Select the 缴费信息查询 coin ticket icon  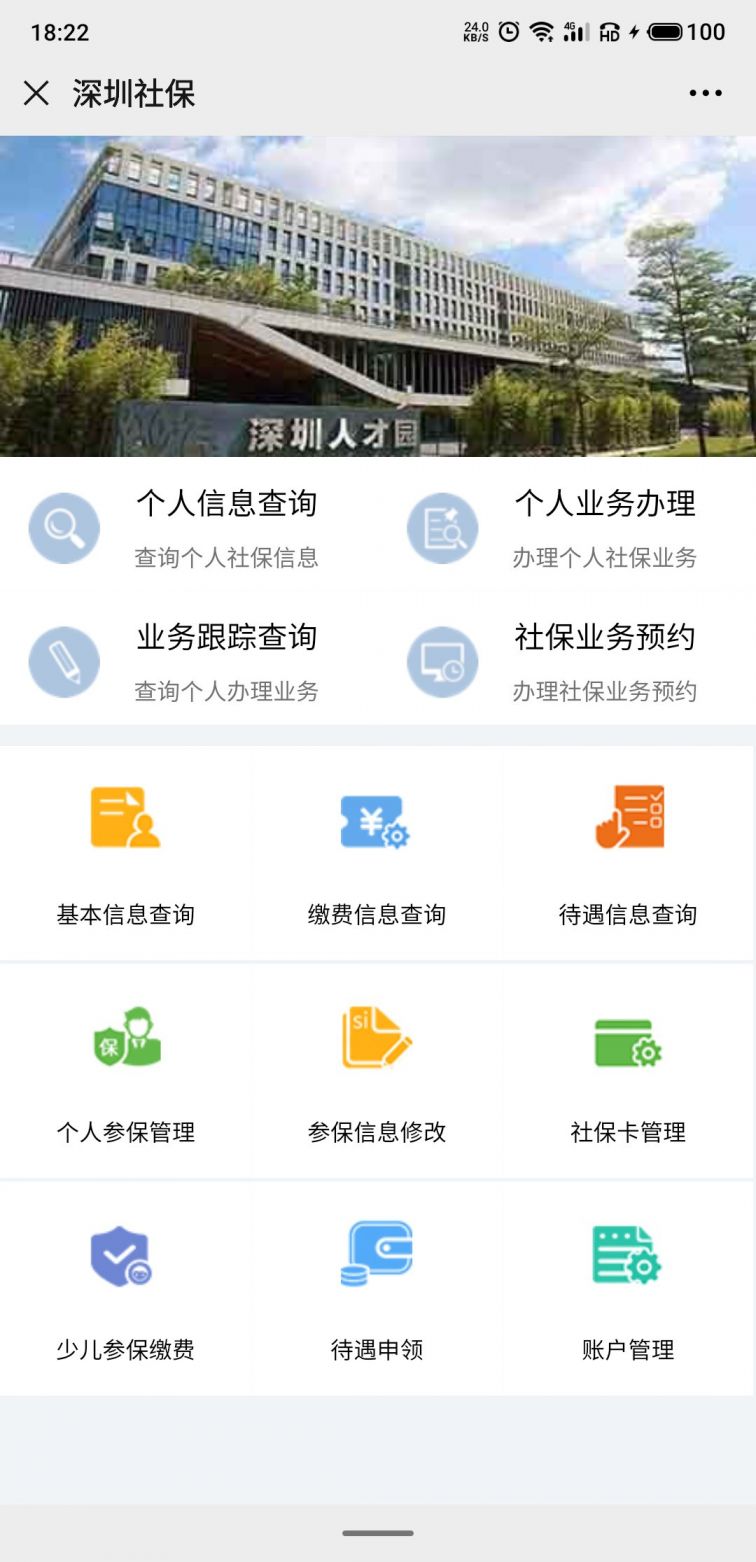click(378, 818)
